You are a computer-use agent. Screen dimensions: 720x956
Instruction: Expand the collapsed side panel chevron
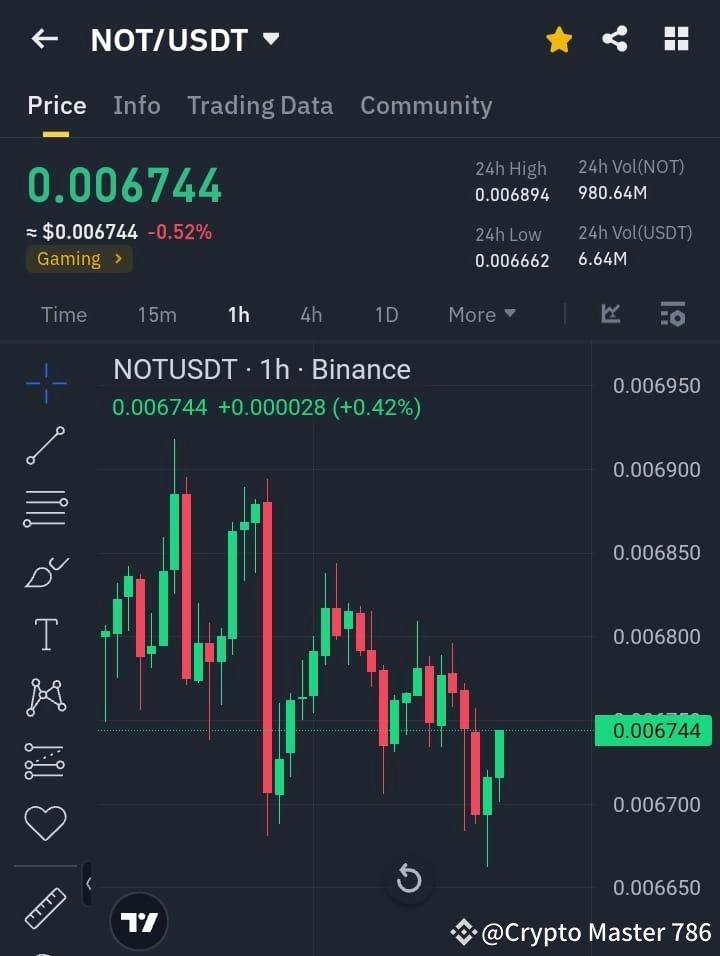(90, 884)
